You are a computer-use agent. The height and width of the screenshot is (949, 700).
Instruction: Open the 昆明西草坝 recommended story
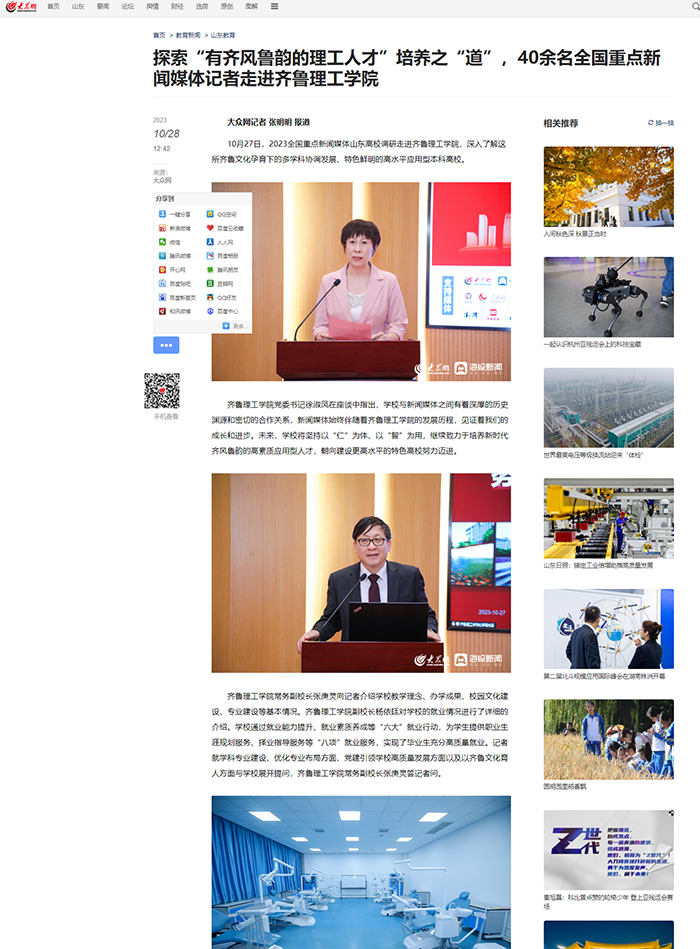click(608, 739)
